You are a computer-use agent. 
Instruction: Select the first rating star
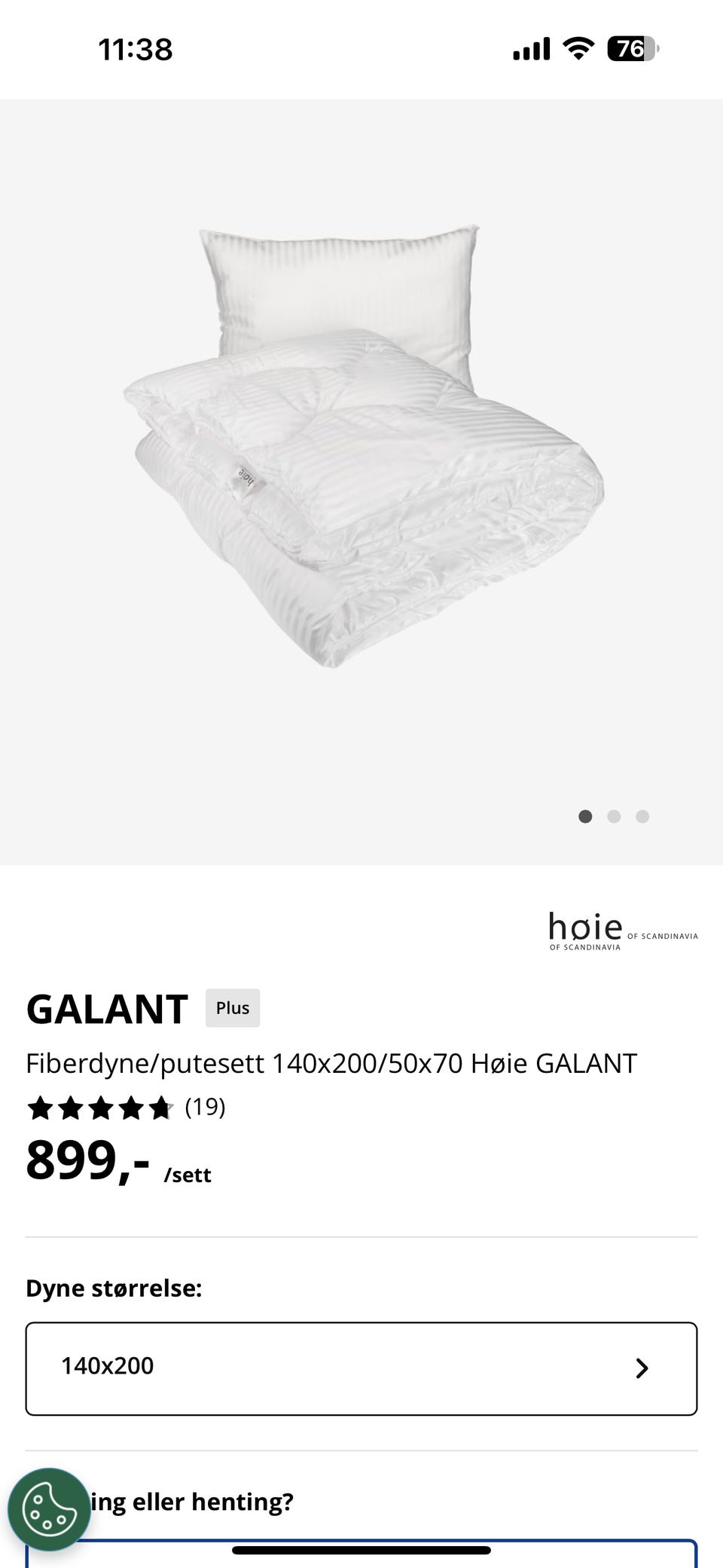coord(40,1107)
